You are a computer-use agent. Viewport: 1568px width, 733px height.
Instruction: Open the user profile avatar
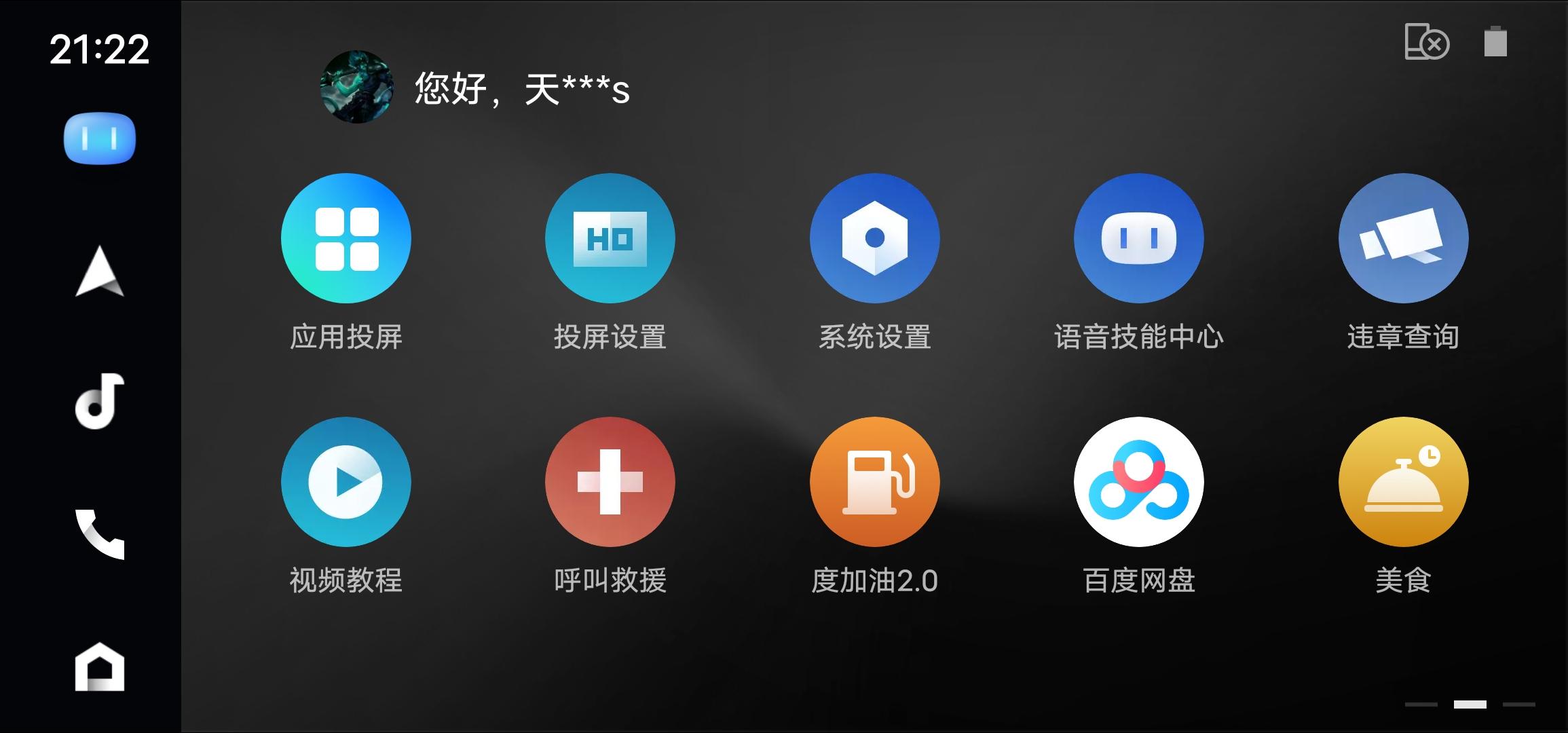coord(357,87)
